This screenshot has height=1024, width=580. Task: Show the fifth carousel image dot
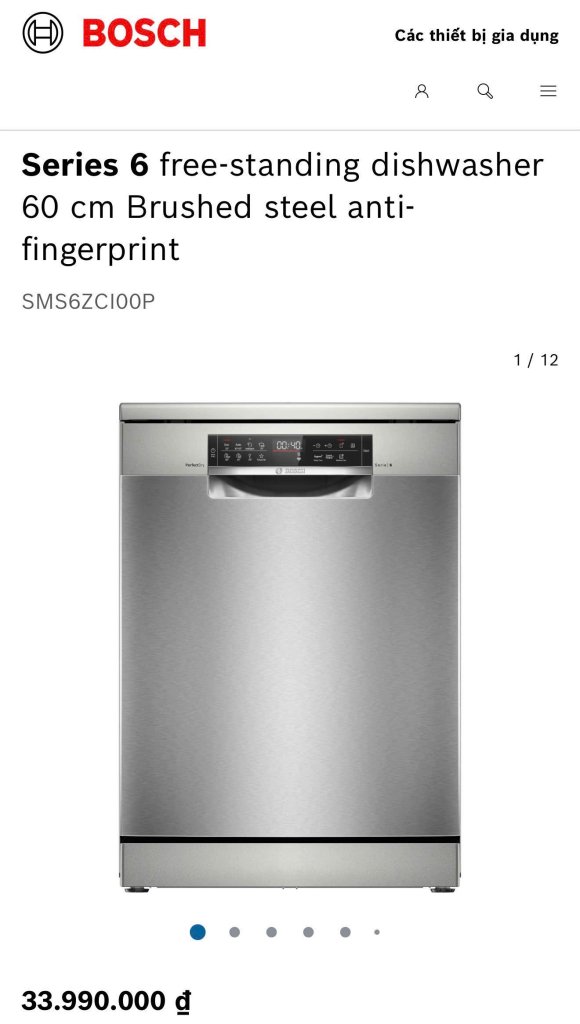pos(345,932)
